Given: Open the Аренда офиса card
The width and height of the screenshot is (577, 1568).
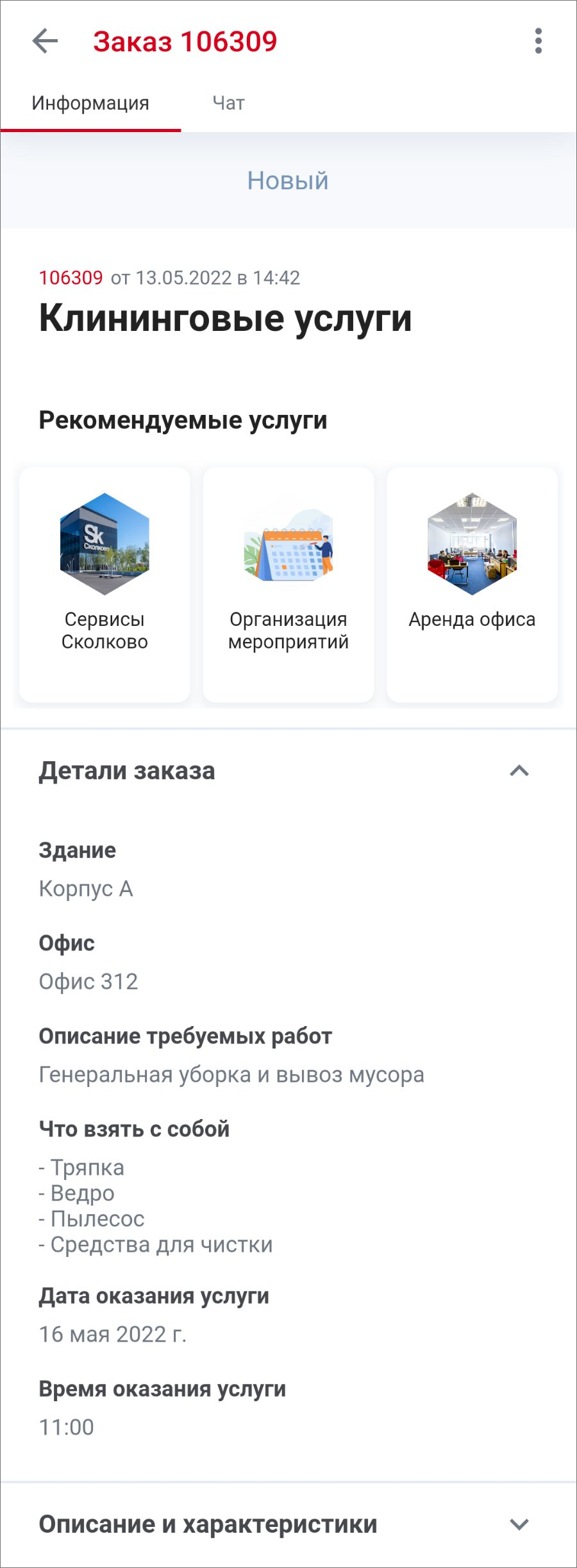Looking at the screenshot, I should pos(472,584).
